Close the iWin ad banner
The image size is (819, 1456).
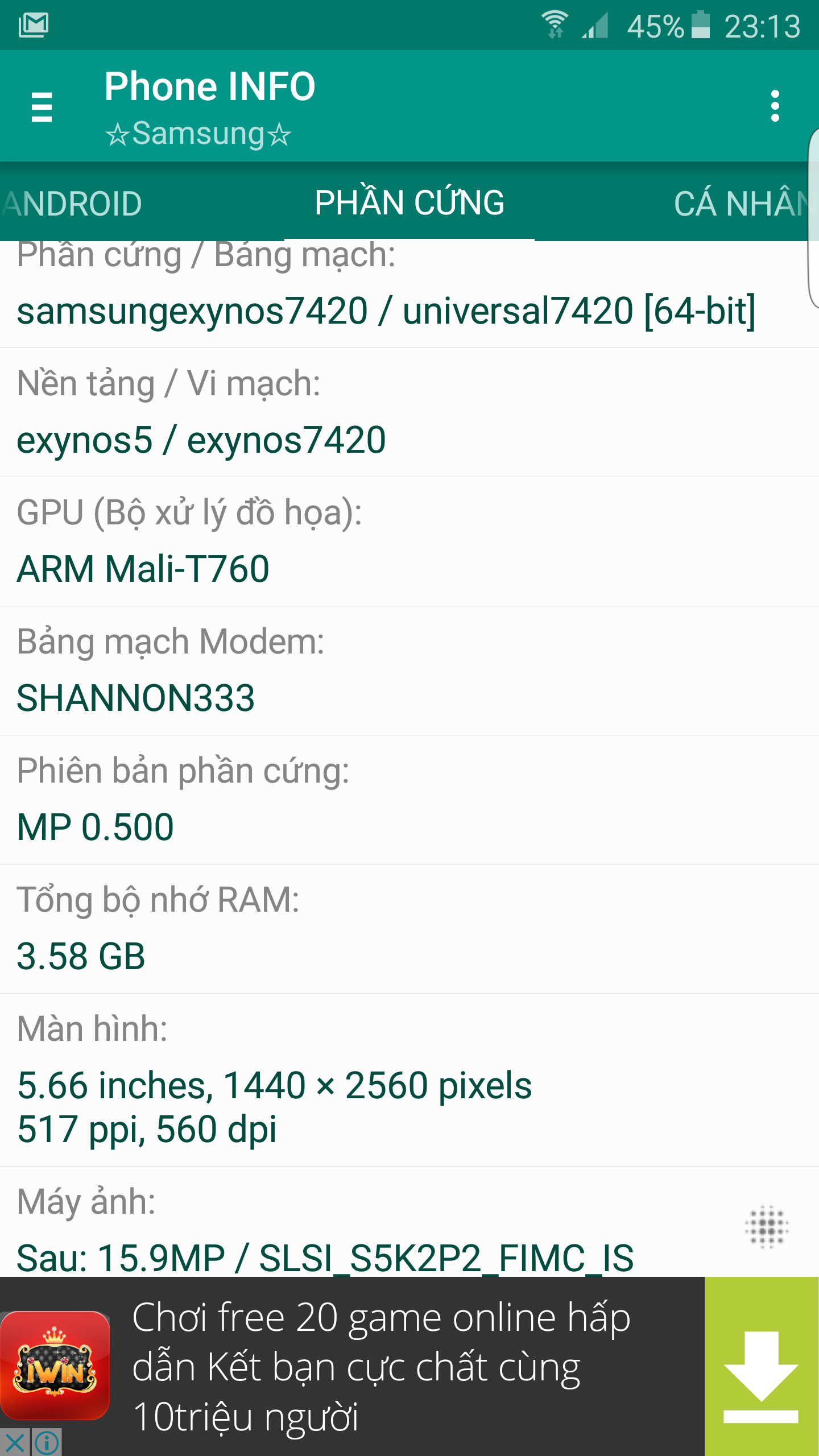[x=15, y=1443]
